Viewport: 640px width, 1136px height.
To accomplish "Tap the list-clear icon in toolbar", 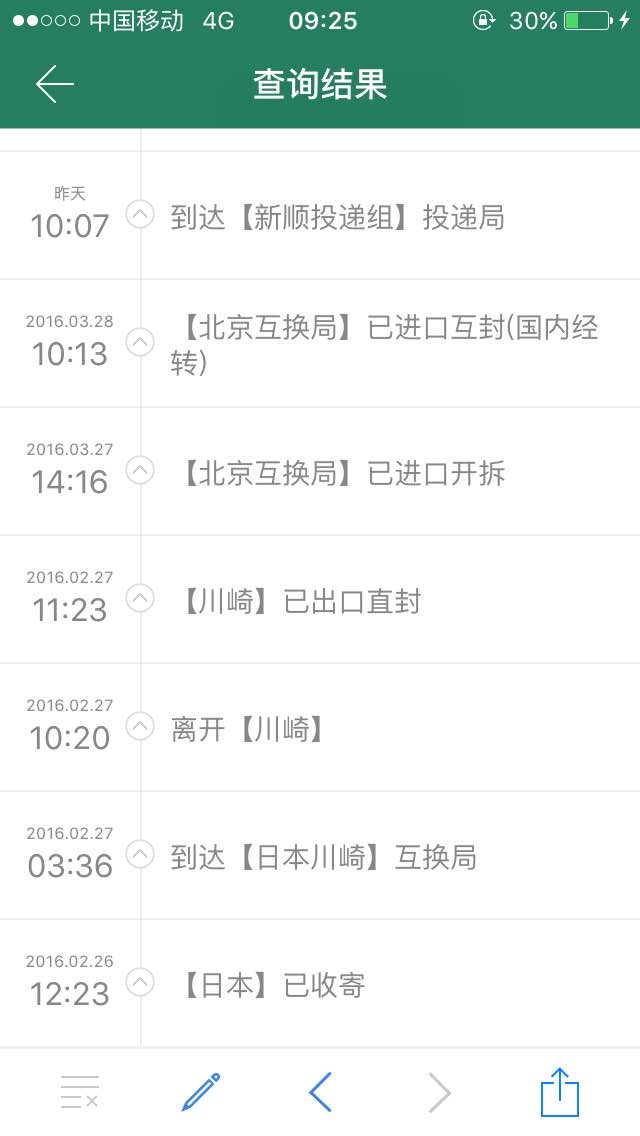I will click(79, 1092).
